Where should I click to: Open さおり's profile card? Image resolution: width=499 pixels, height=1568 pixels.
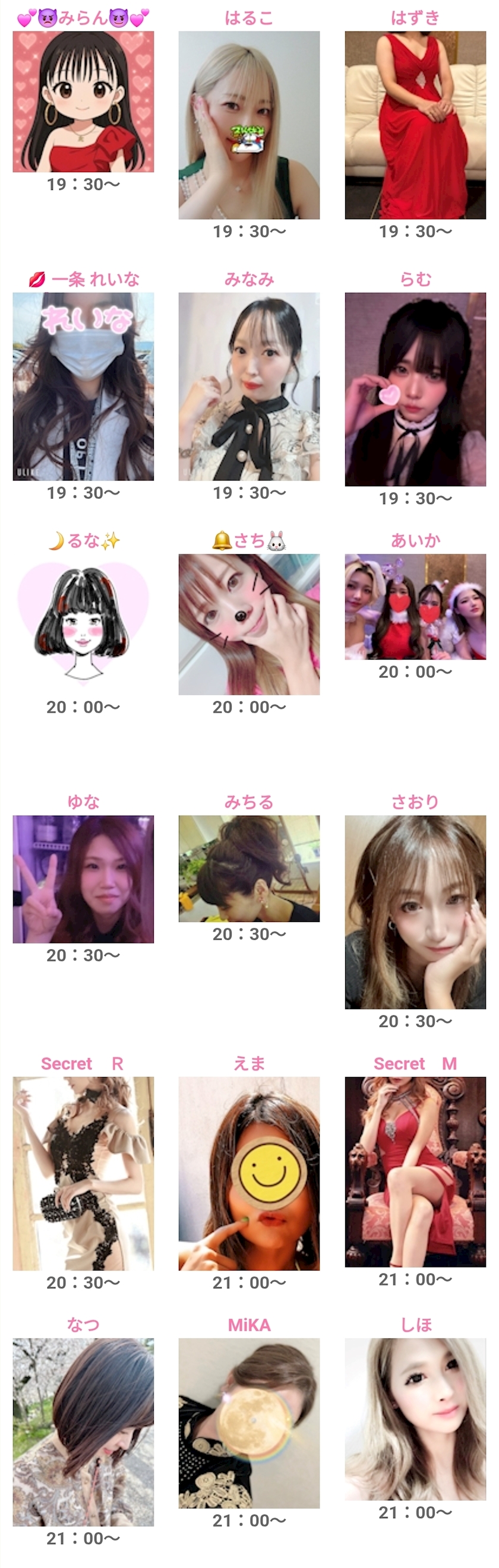[x=415, y=912]
